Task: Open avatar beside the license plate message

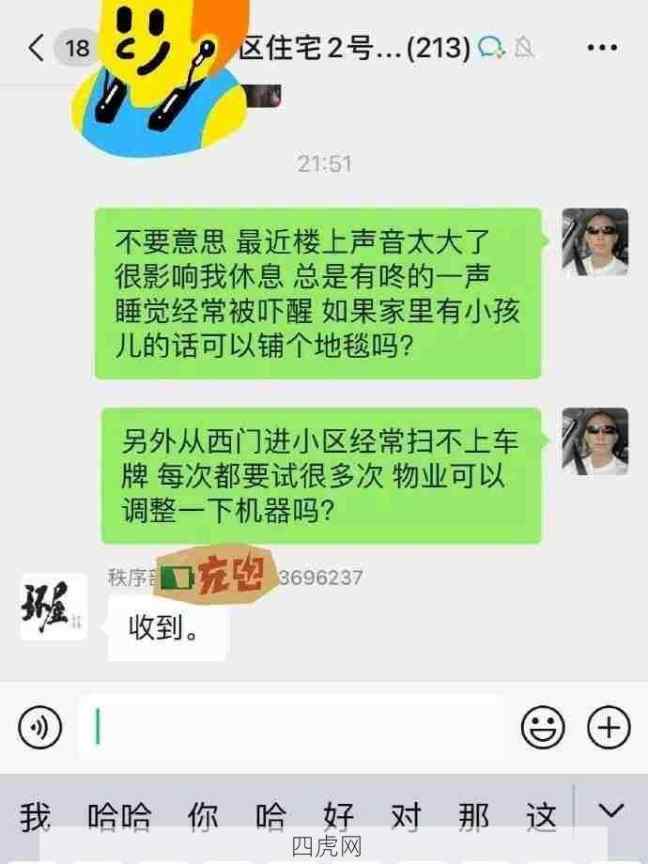Action: [594, 441]
